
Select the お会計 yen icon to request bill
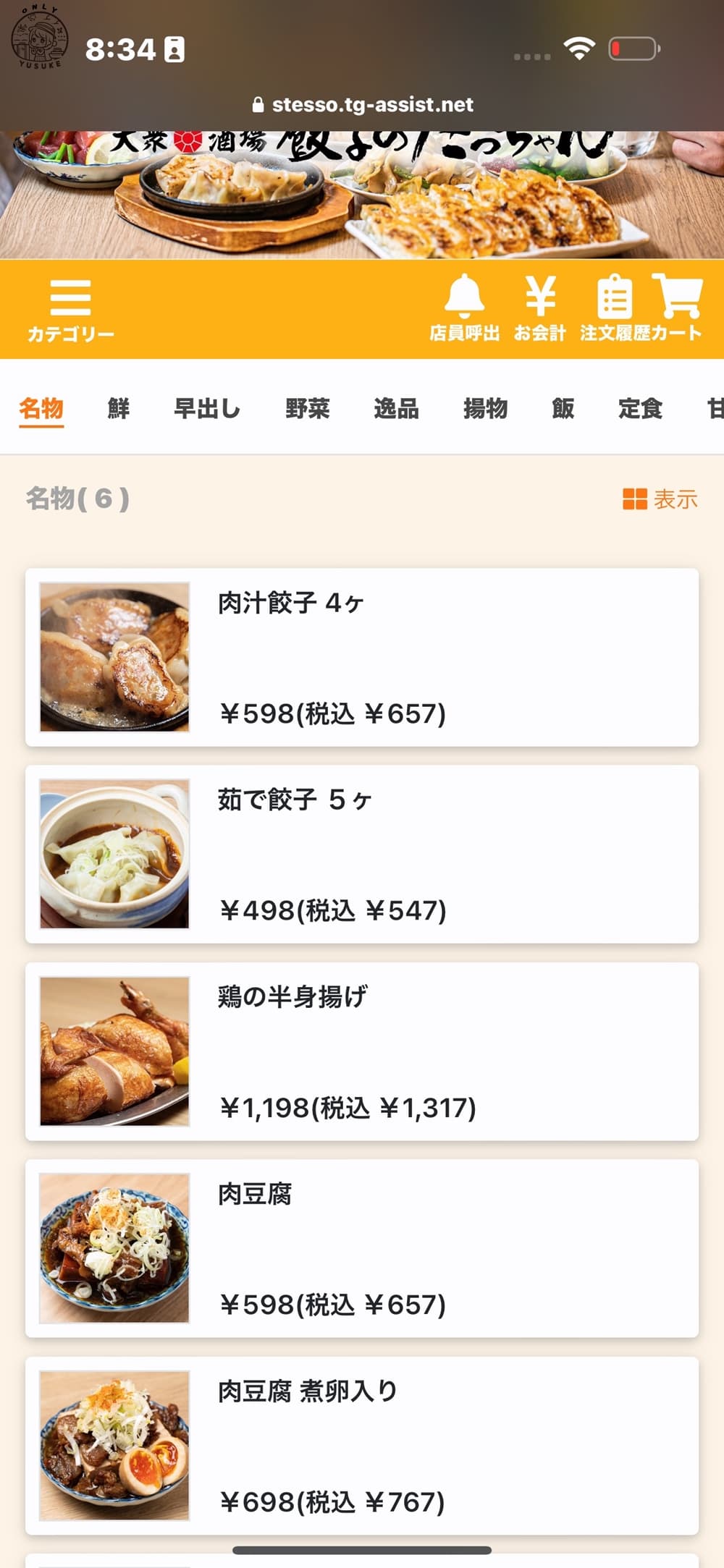(540, 297)
